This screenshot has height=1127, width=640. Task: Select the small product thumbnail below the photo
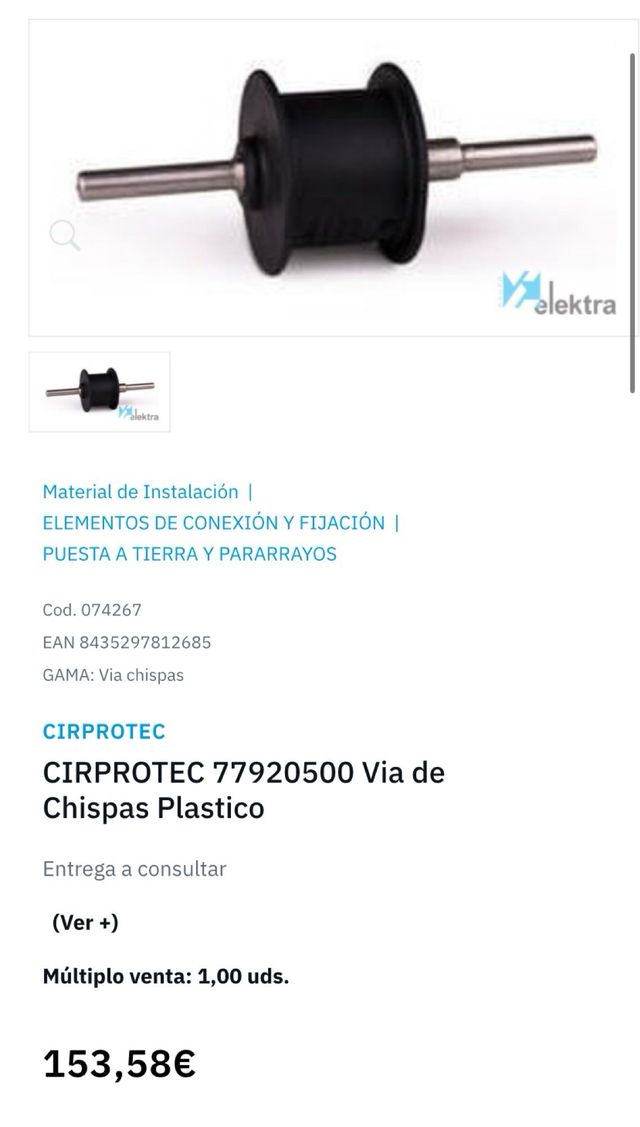click(100, 392)
